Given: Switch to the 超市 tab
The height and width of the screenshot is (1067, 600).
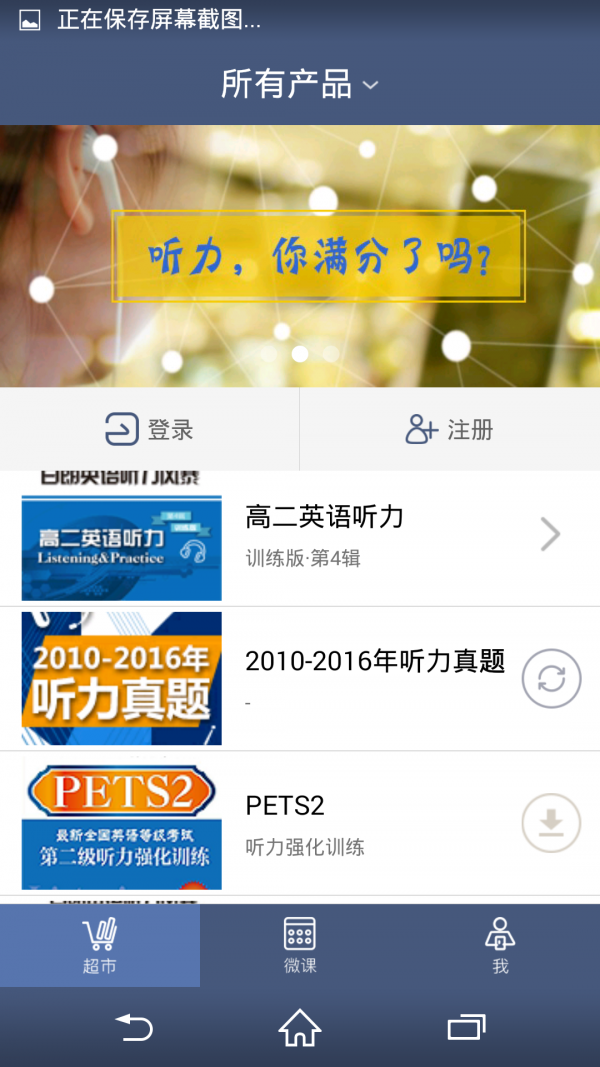Looking at the screenshot, I should (100, 946).
